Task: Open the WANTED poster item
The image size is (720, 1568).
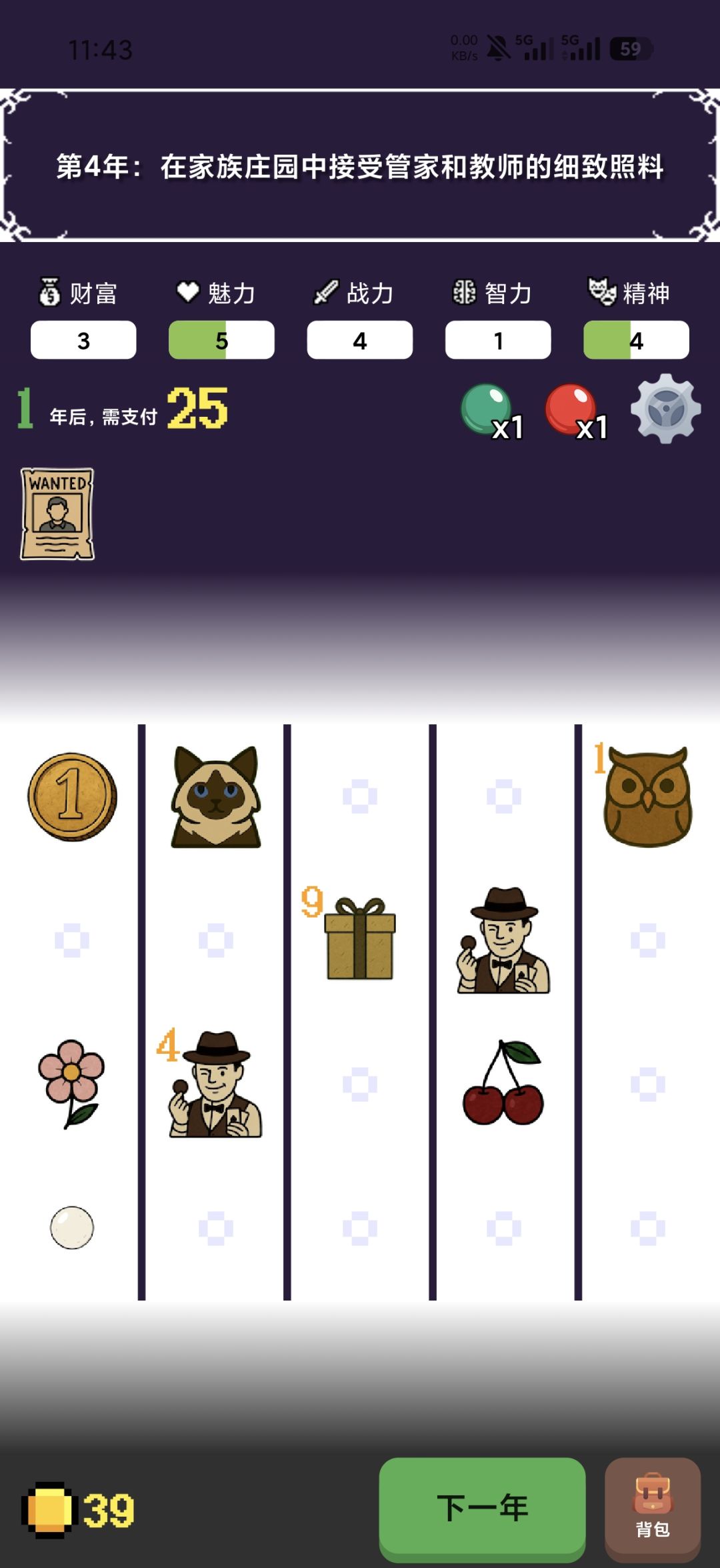Action: tap(57, 514)
